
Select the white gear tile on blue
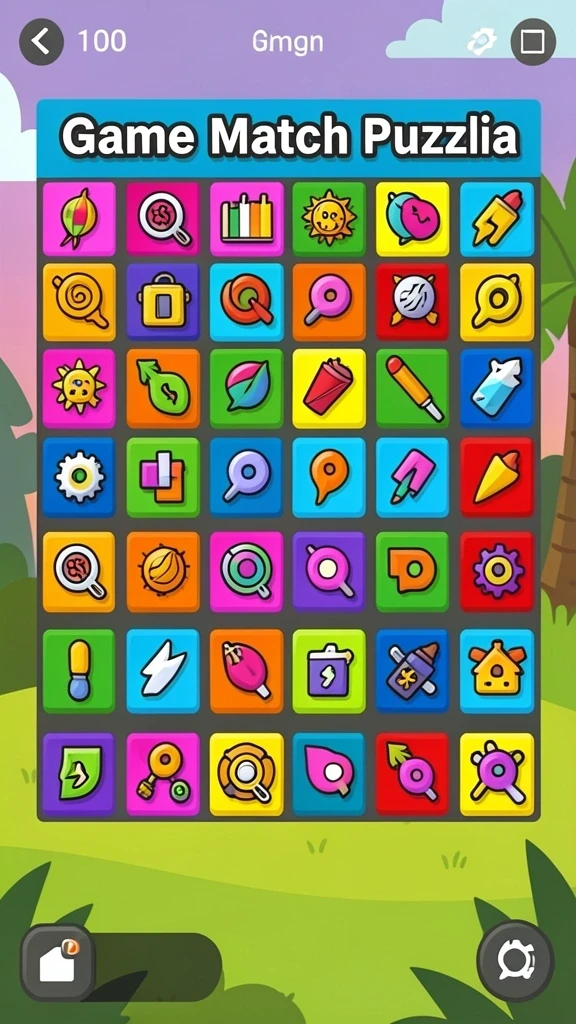79,477
